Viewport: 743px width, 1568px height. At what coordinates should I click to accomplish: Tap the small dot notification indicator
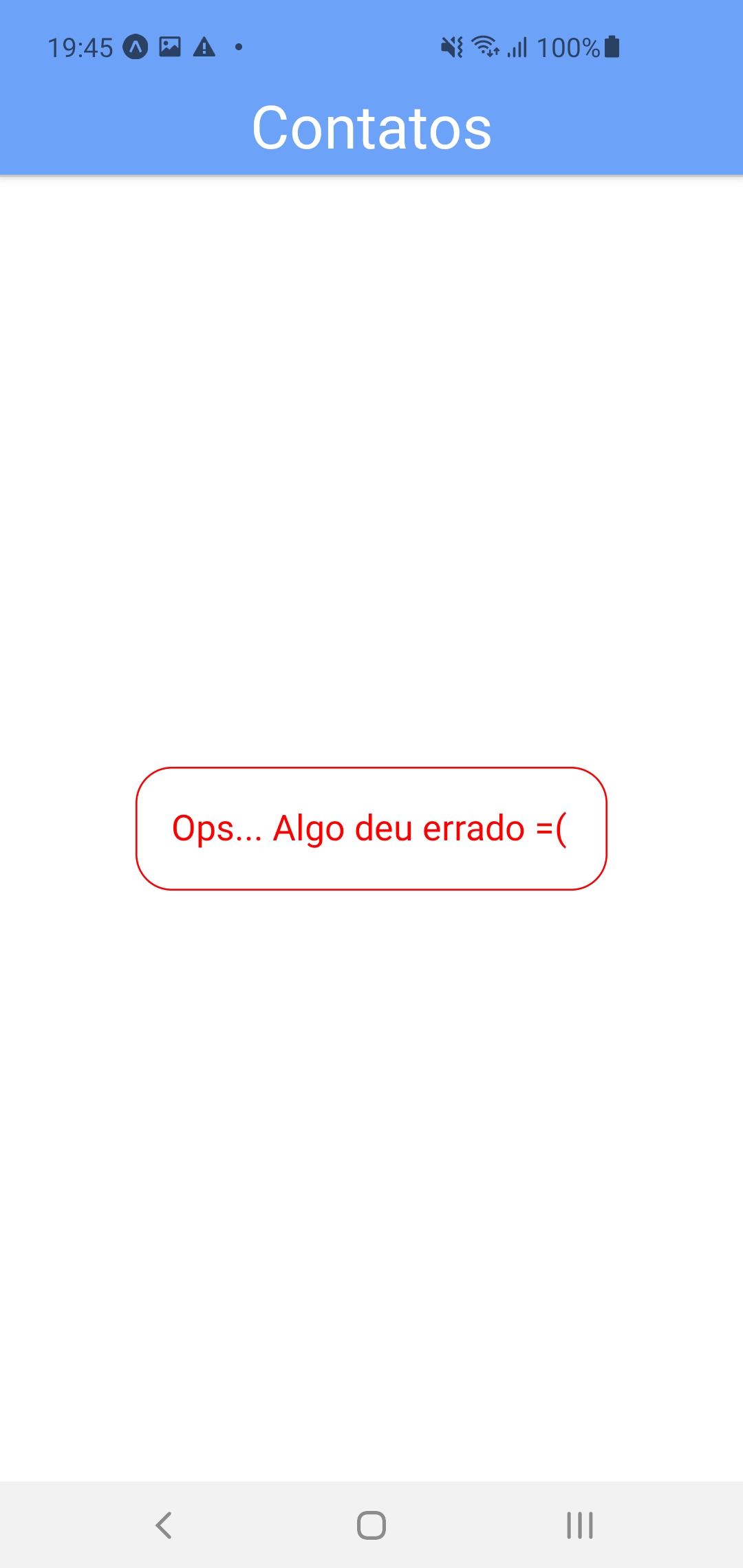(x=238, y=47)
